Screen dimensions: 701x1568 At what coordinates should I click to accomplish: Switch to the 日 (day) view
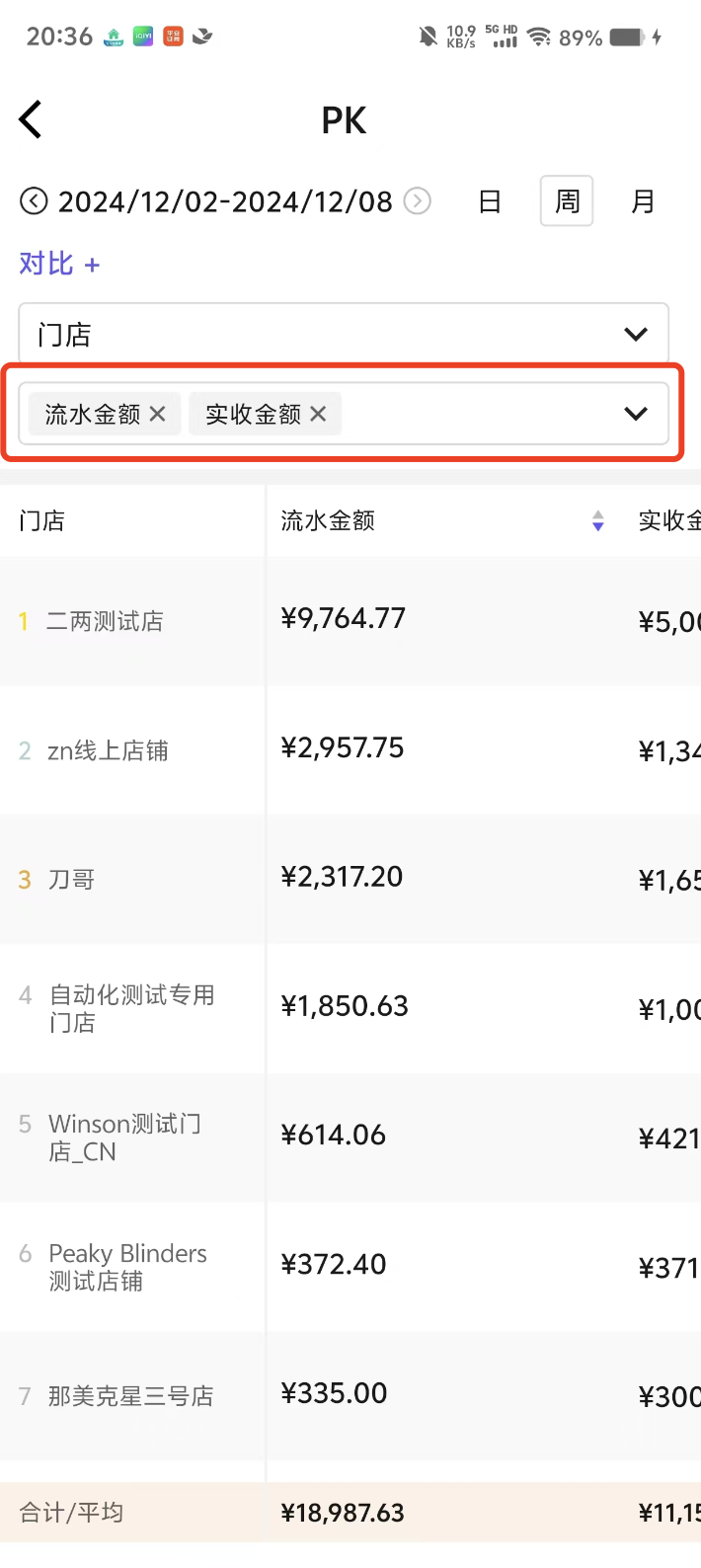tap(490, 201)
